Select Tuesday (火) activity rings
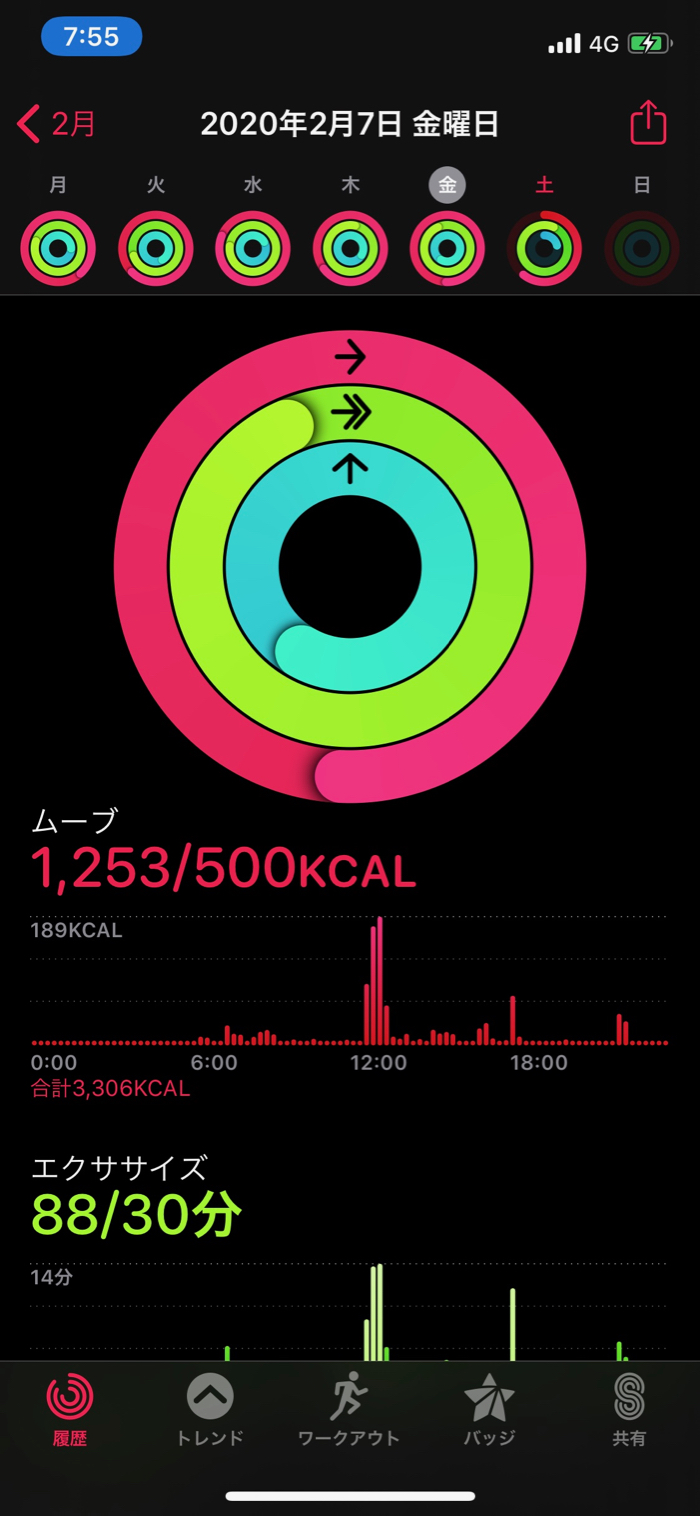700x1516 pixels. [x=155, y=248]
